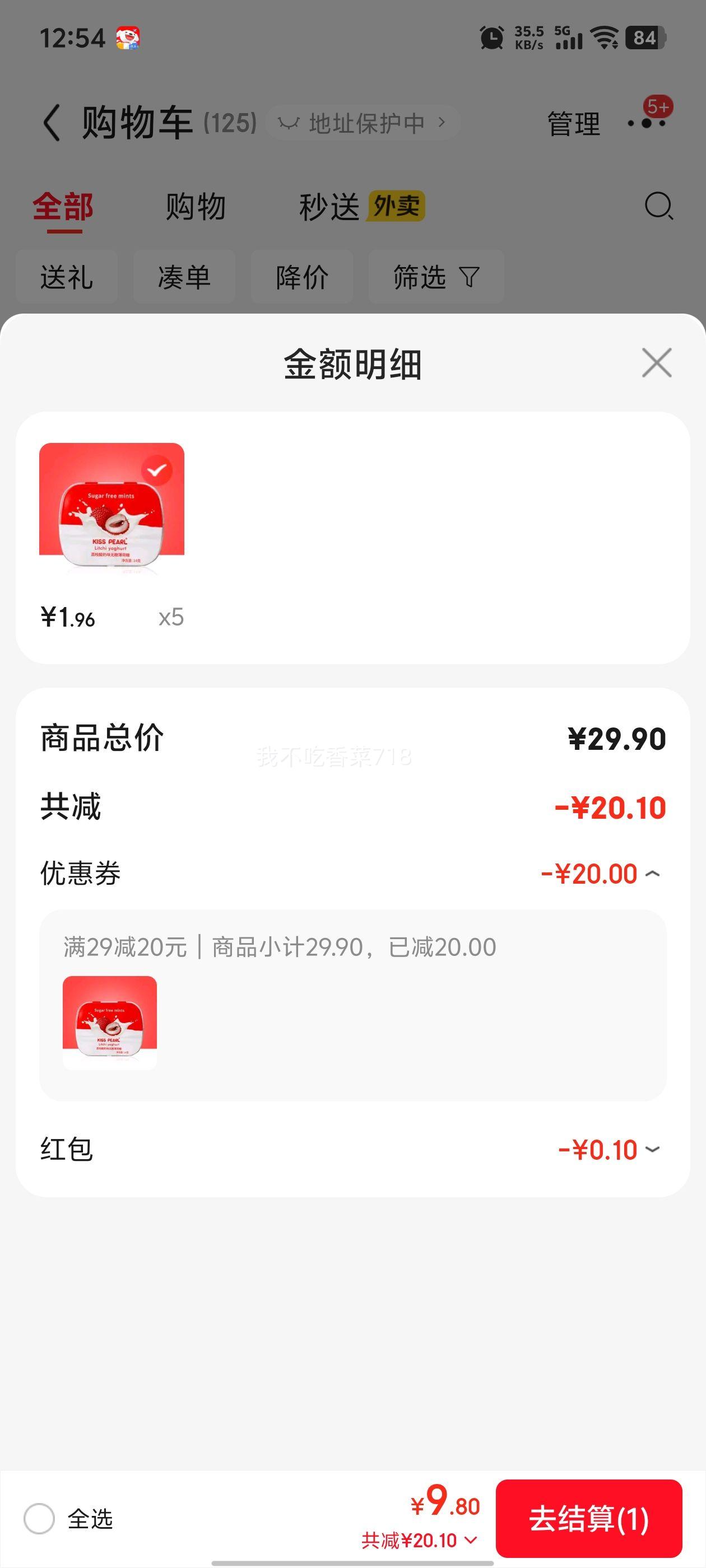Expand the 红包 discount row
The width and height of the screenshot is (706, 1568).
[652, 1150]
